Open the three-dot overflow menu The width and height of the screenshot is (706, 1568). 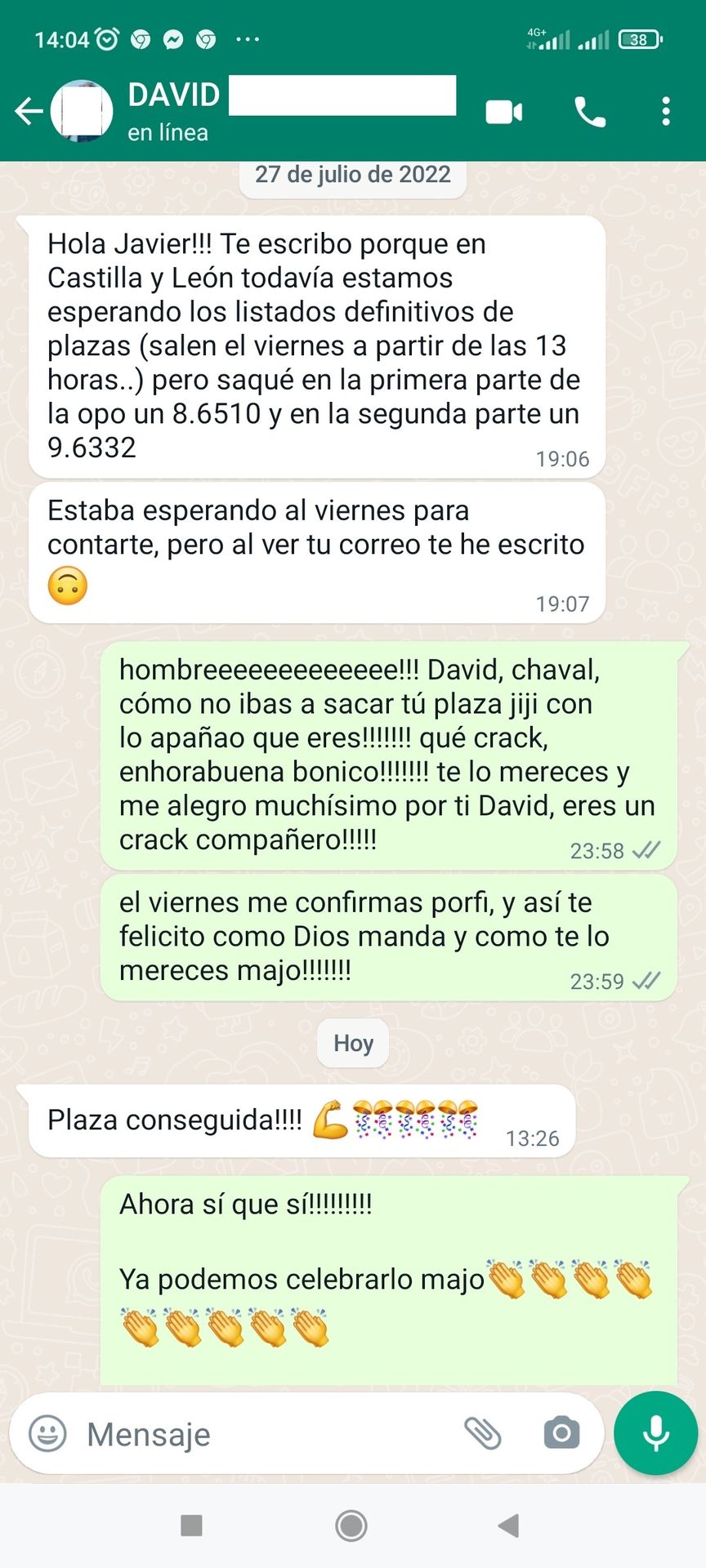pyautogui.click(x=666, y=112)
